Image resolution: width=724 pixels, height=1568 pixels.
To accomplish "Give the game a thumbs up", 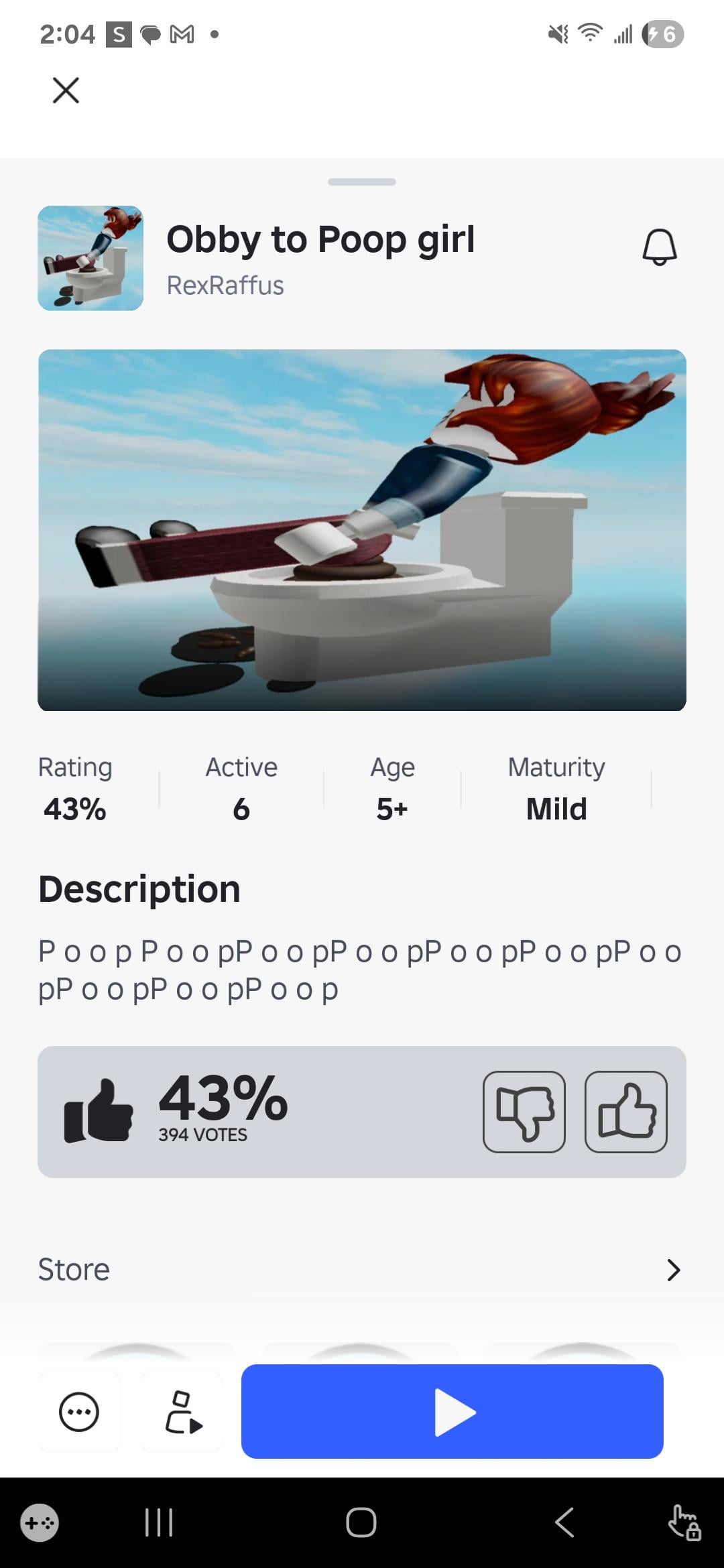I will 625,1112.
